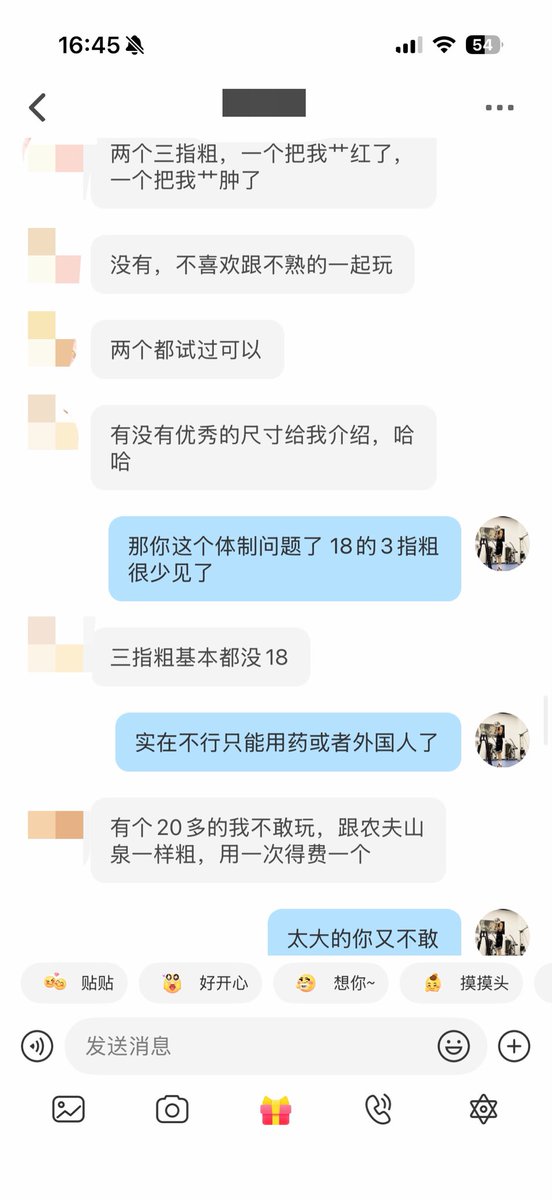Pick a photo from the gallery
Image resolution: width=552 pixels, height=1200 pixels.
click(68, 1109)
